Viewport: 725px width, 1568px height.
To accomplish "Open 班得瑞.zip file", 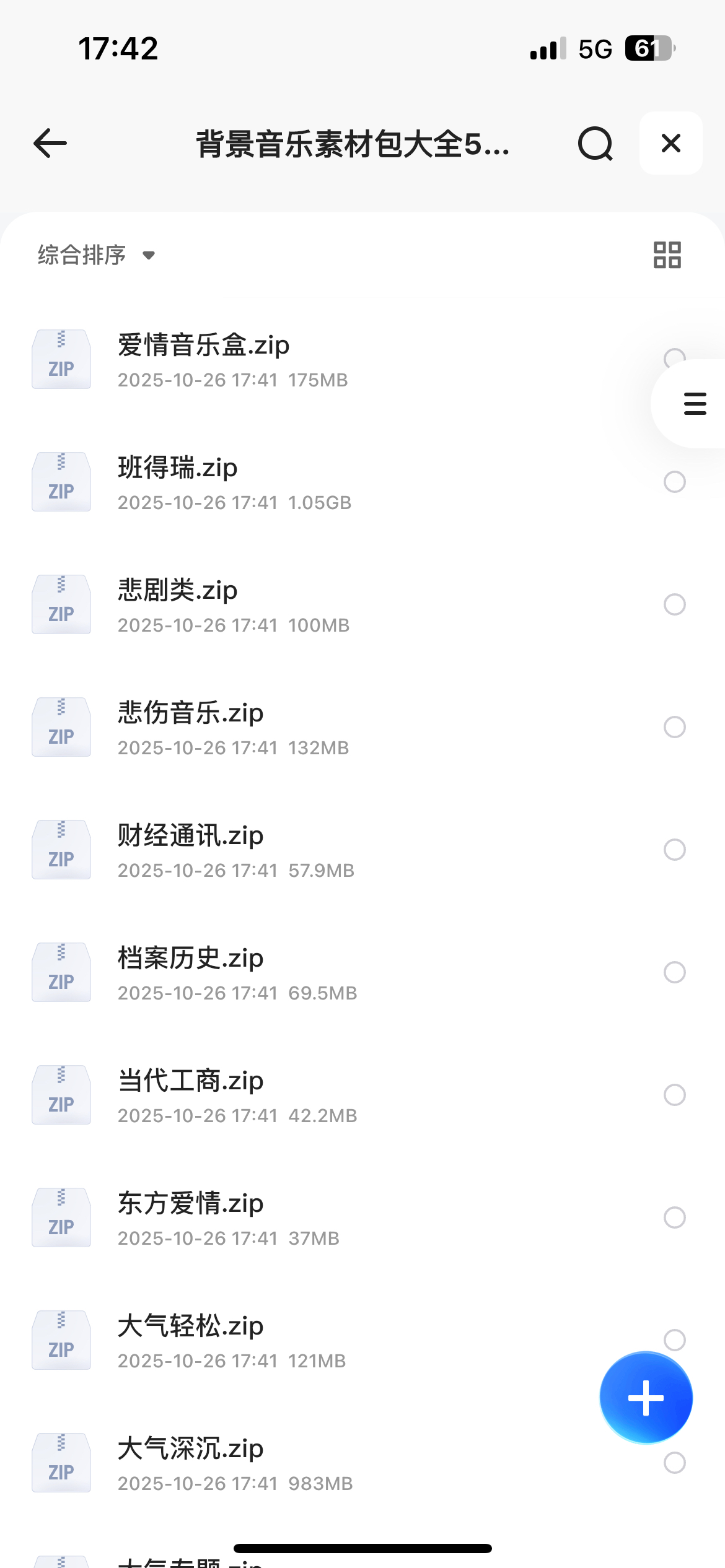I will [177, 468].
